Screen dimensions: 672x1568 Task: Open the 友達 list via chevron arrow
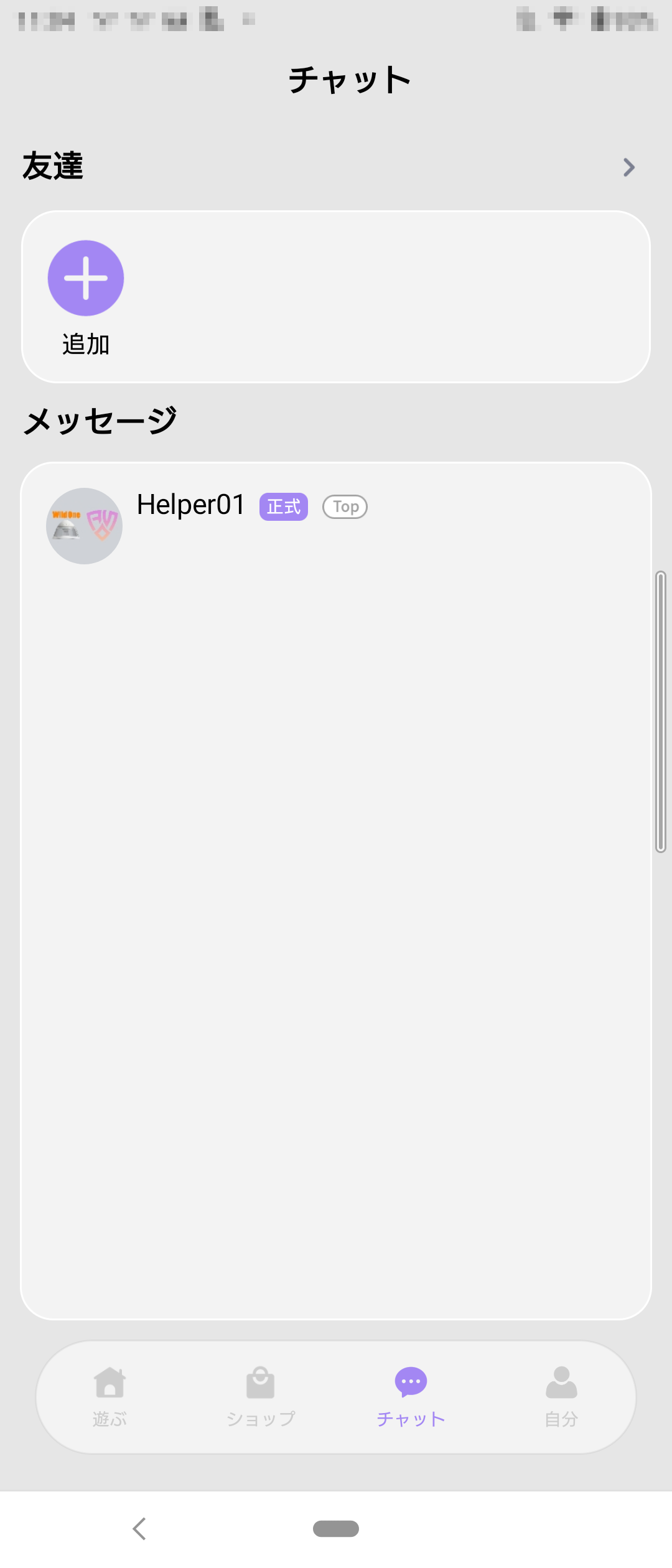[628, 167]
